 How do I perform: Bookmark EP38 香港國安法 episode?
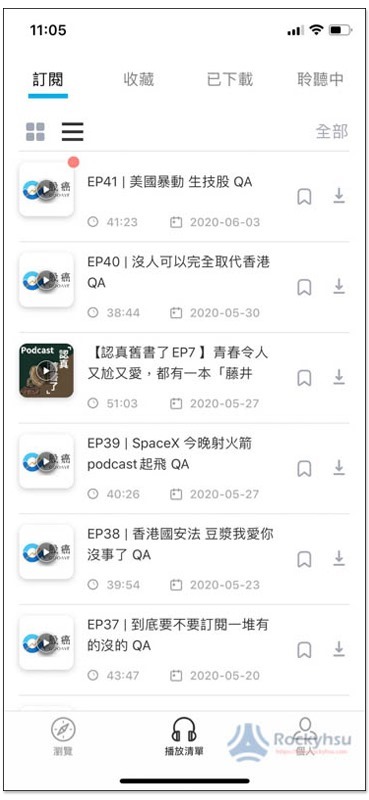point(304,560)
